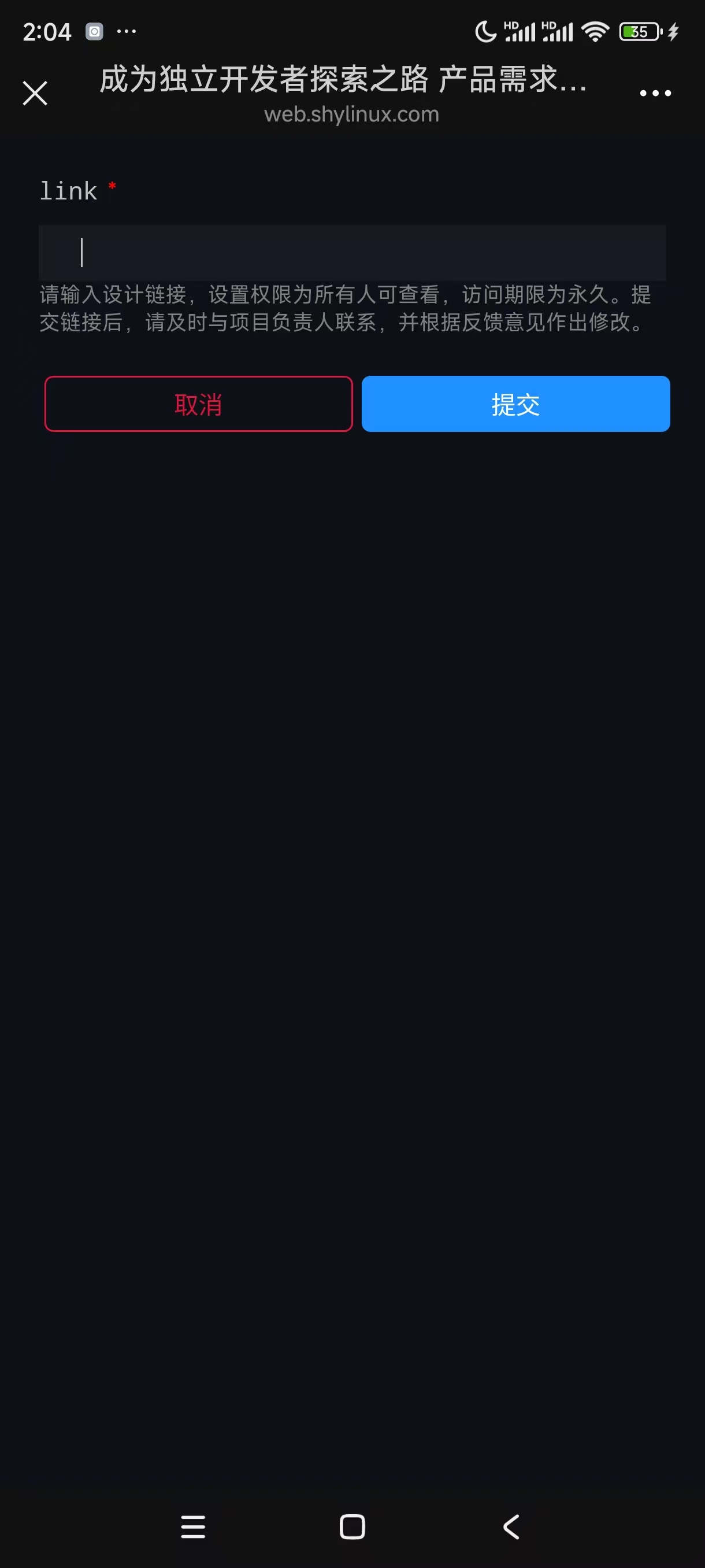Submit the form with 提交 button
The height and width of the screenshot is (1568, 705).
[x=515, y=404]
